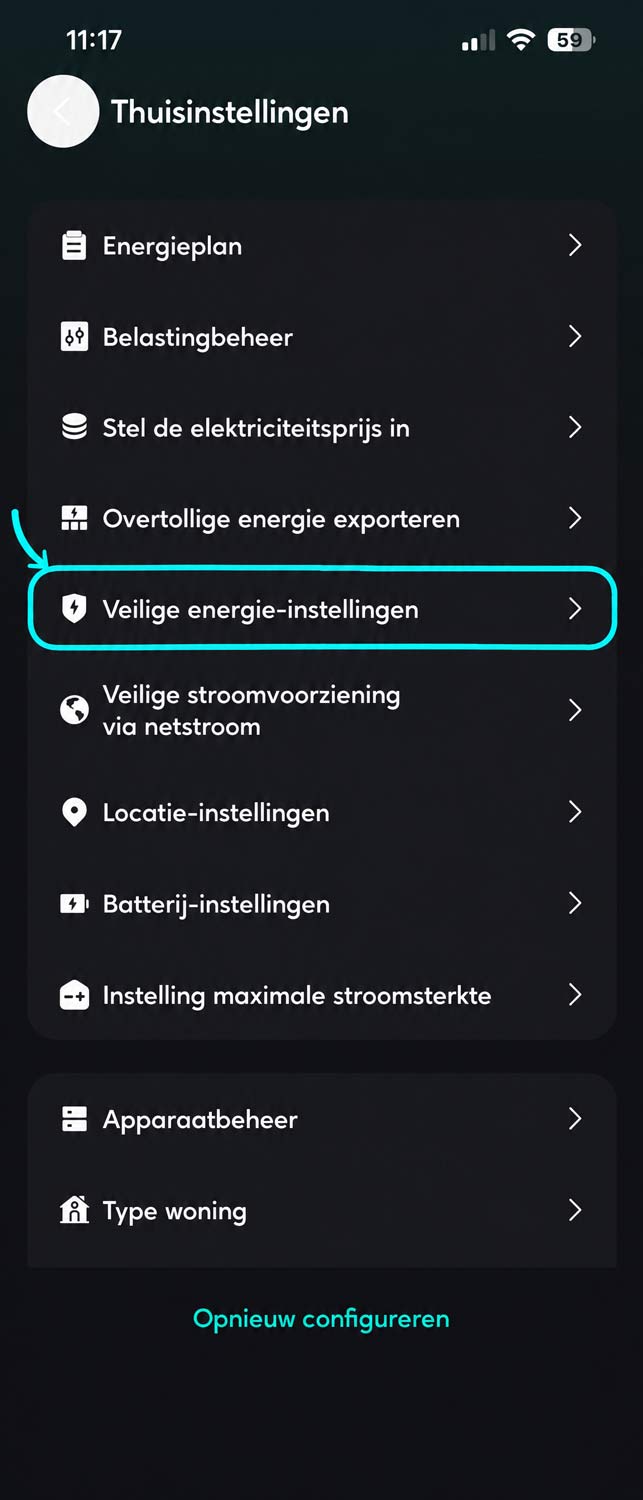Open Locatie-instellingen
Screen dimensions: 643x1500
click(x=321, y=813)
